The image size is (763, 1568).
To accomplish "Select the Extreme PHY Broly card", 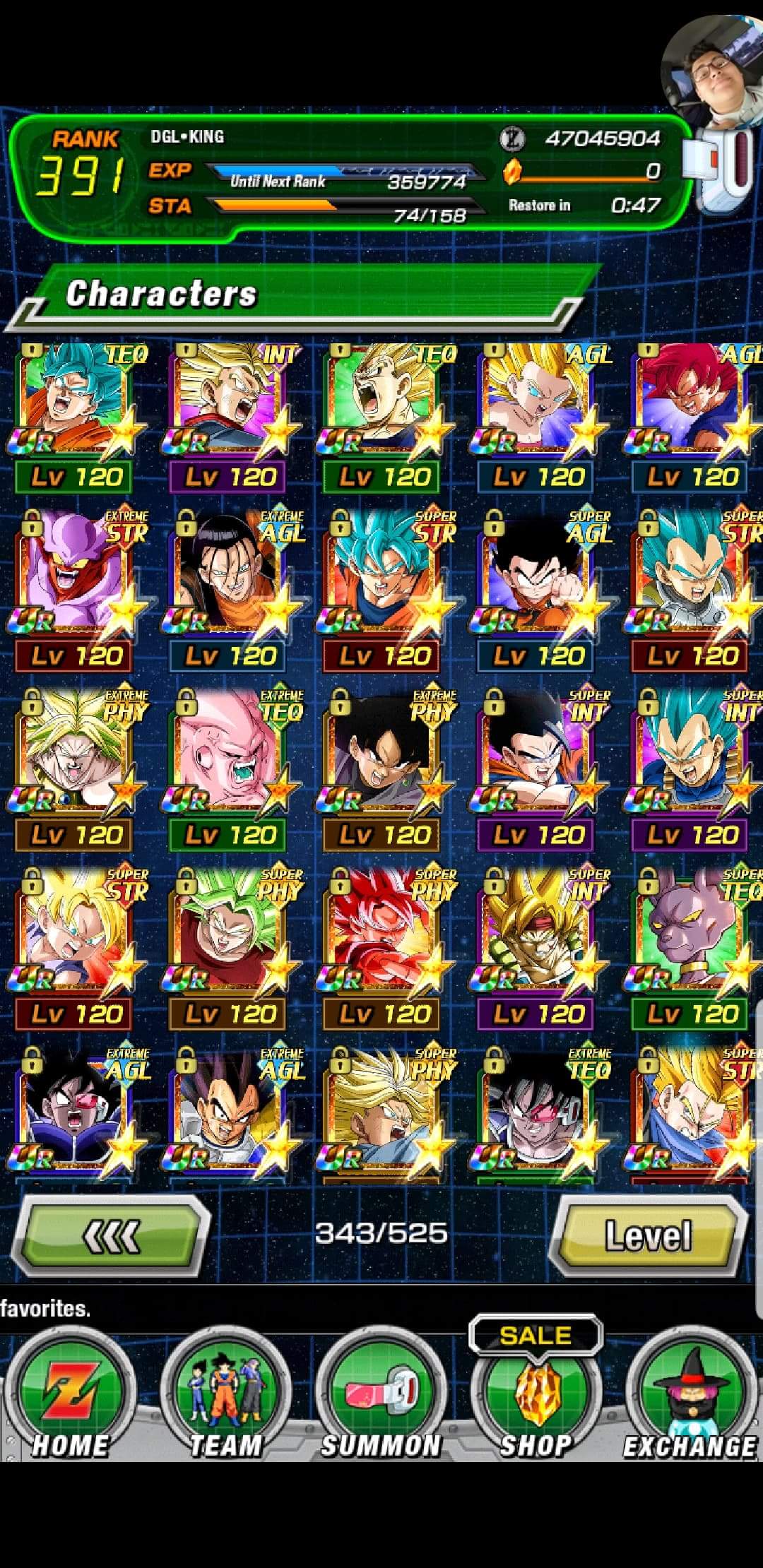I will tap(76, 769).
